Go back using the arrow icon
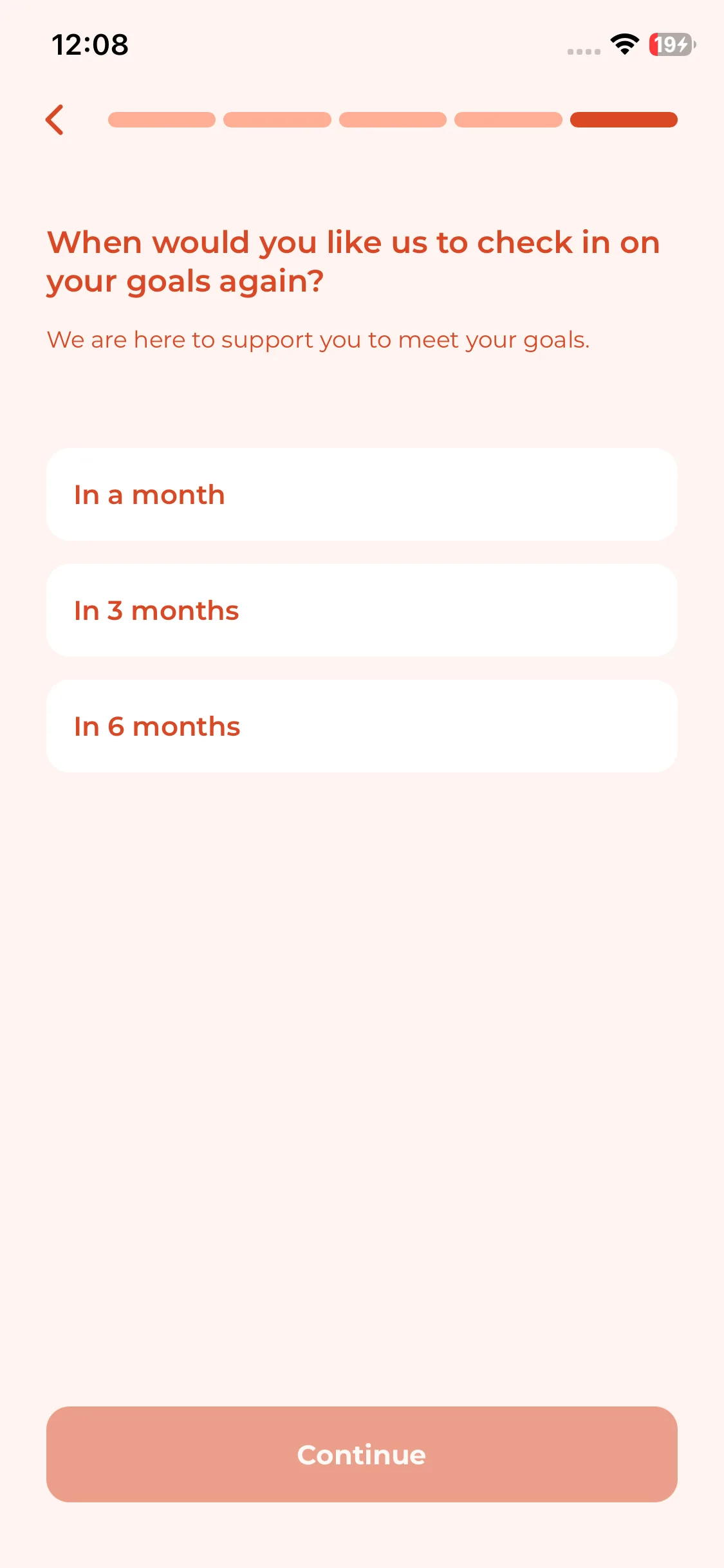 point(55,120)
